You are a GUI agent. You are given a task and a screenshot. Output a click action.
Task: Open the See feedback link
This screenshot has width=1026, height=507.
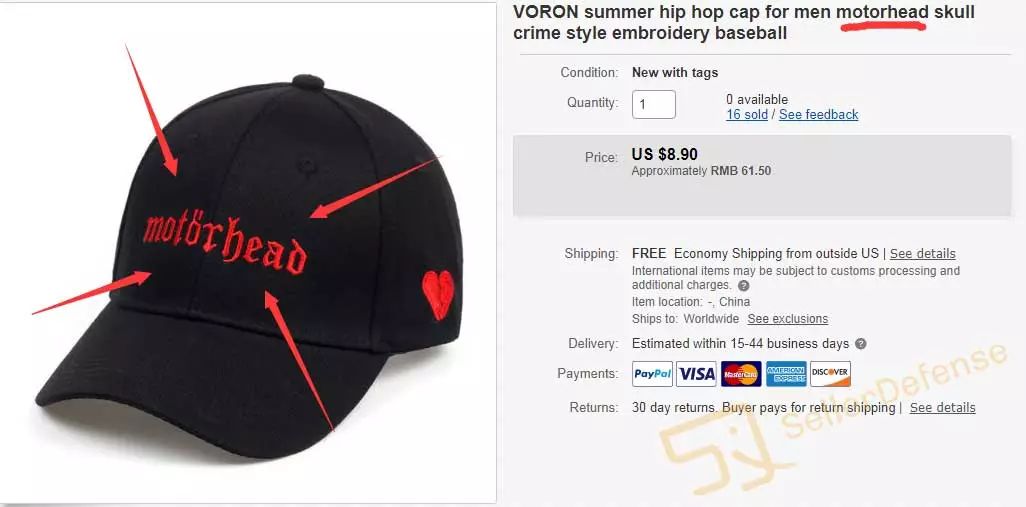click(818, 115)
